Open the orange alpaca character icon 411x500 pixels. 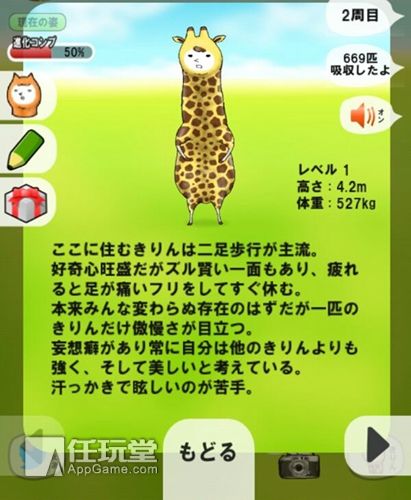[26, 95]
